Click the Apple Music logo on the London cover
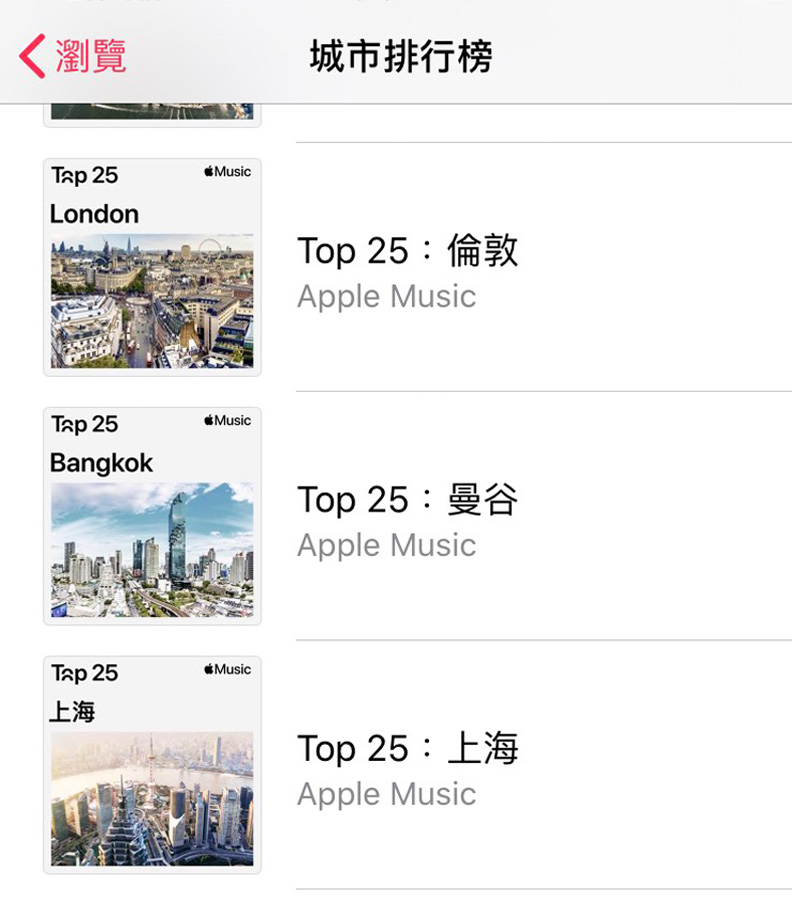 pos(226,169)
